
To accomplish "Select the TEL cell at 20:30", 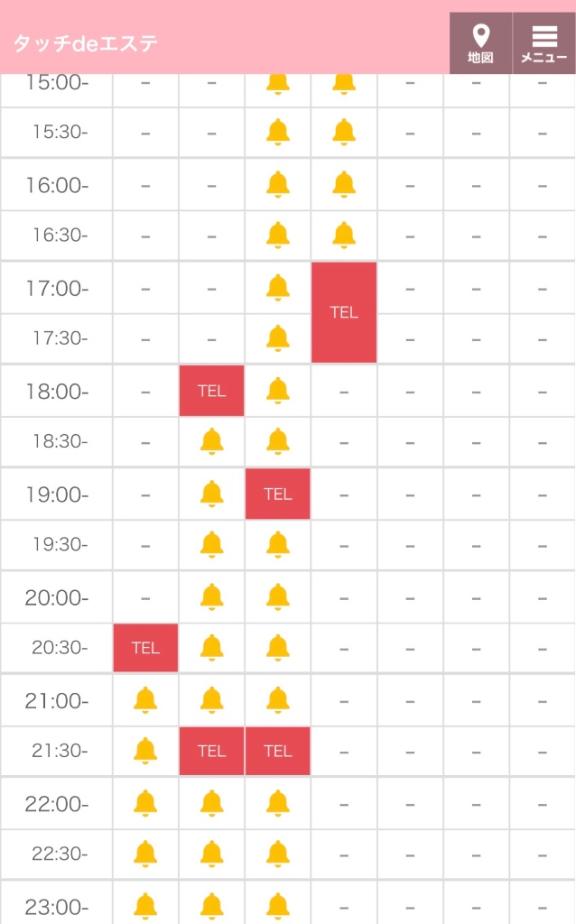I will coord(146,648).
